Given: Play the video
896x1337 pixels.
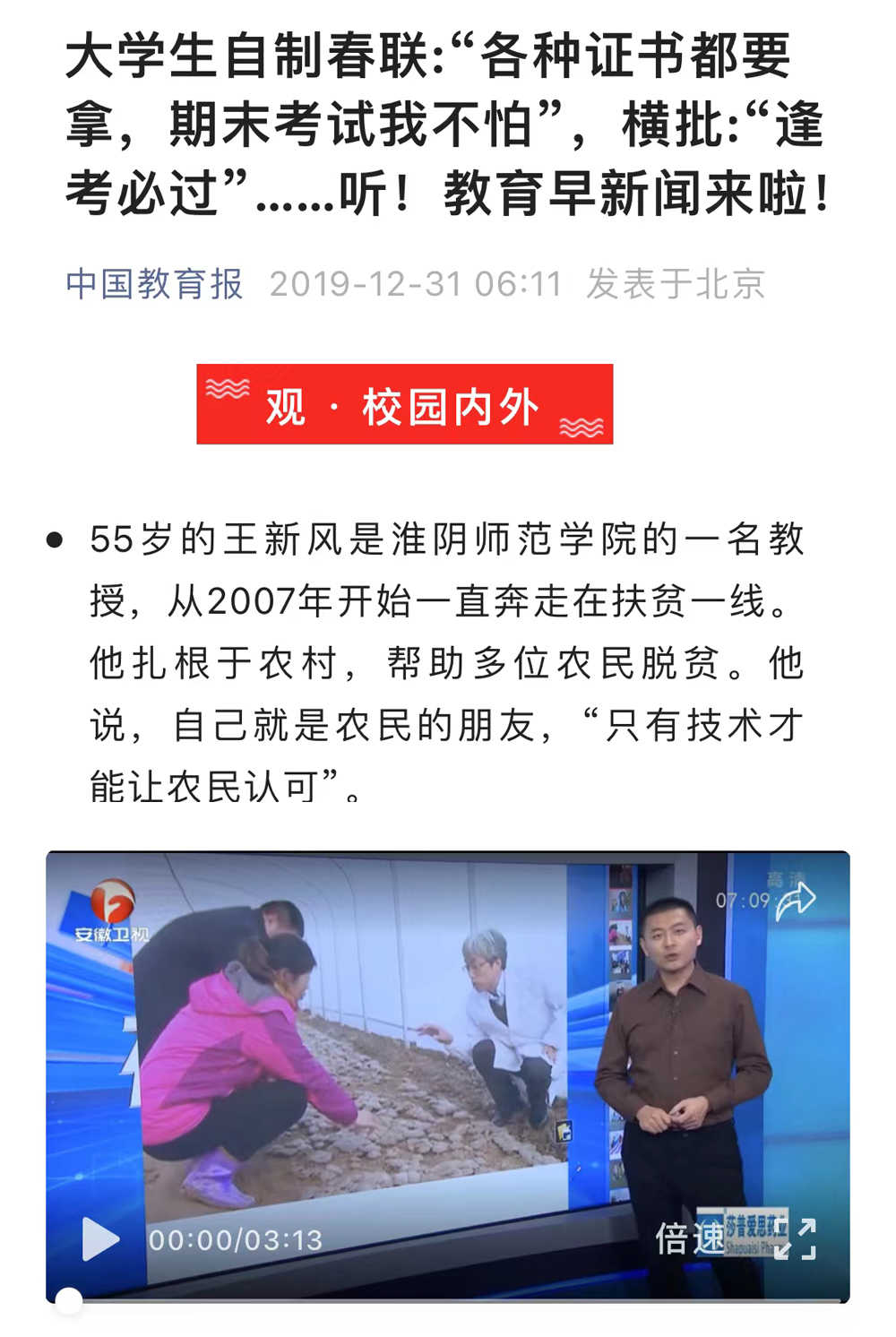Looking at the screenshot, I should click(99, 1239).
